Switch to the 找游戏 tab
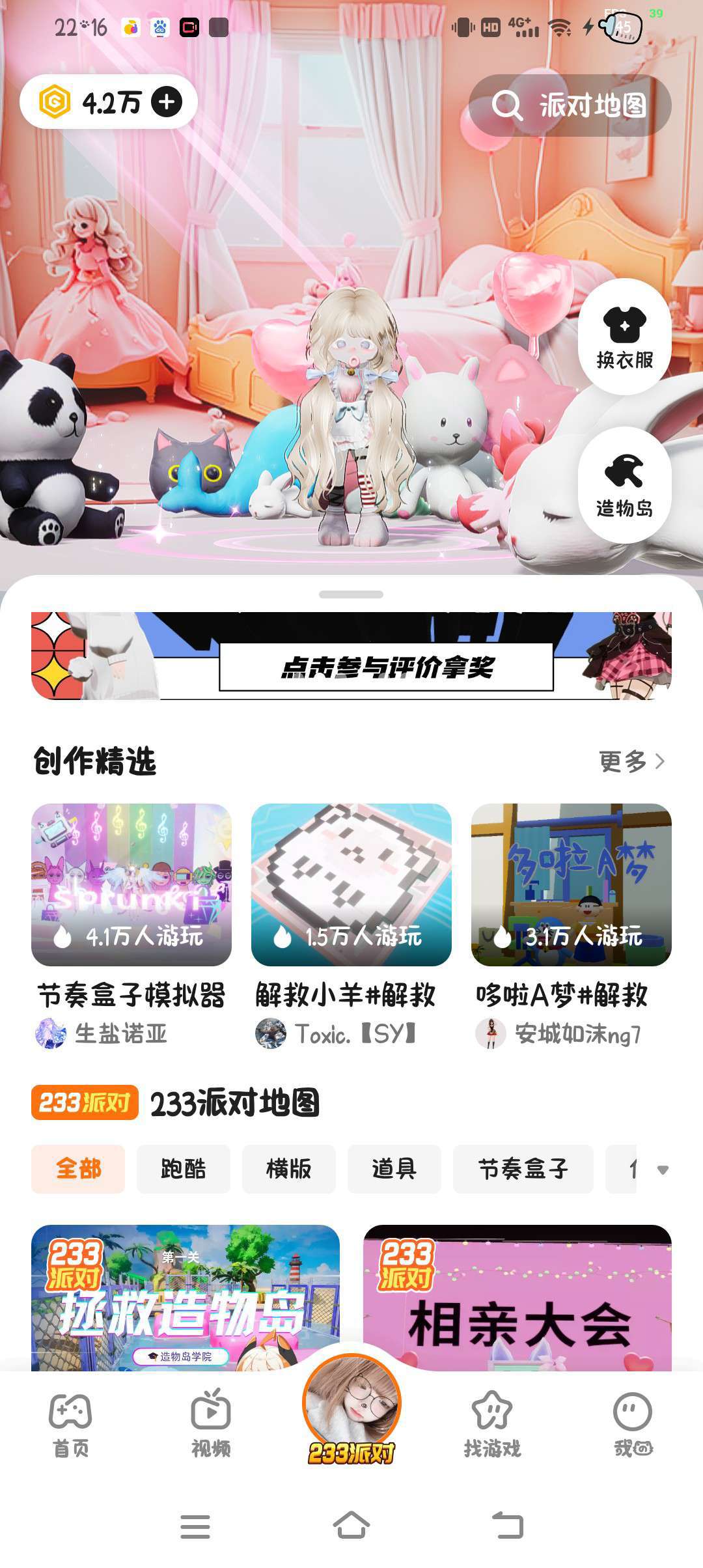Viewport: 703px width, 1568px height. point(492,1423)
